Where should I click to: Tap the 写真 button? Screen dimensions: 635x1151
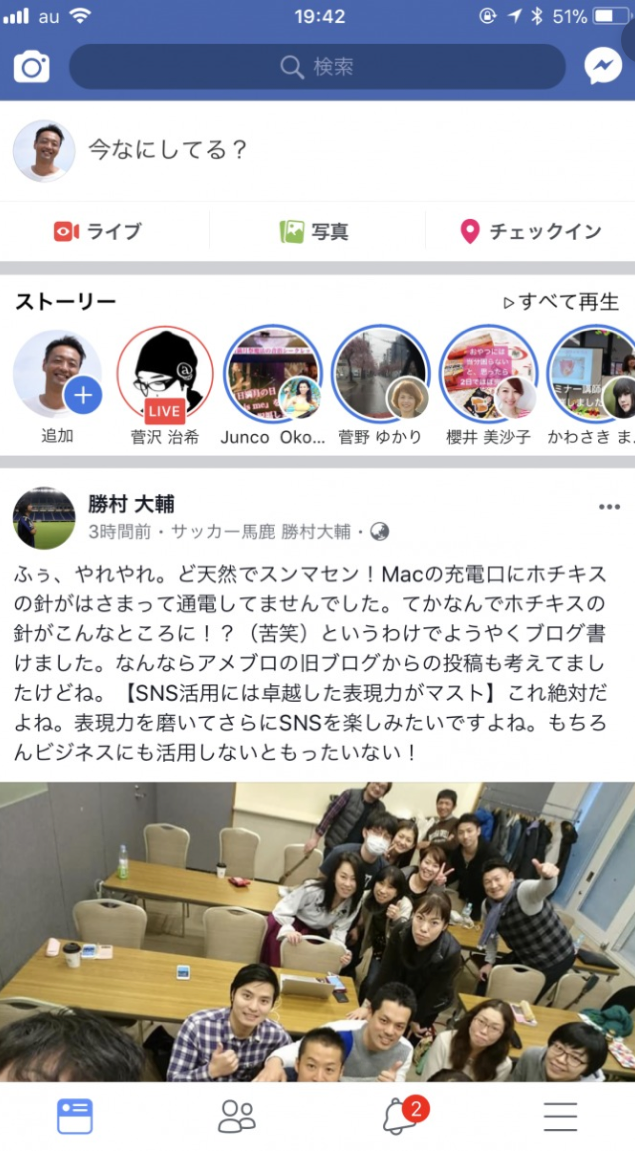315,231
